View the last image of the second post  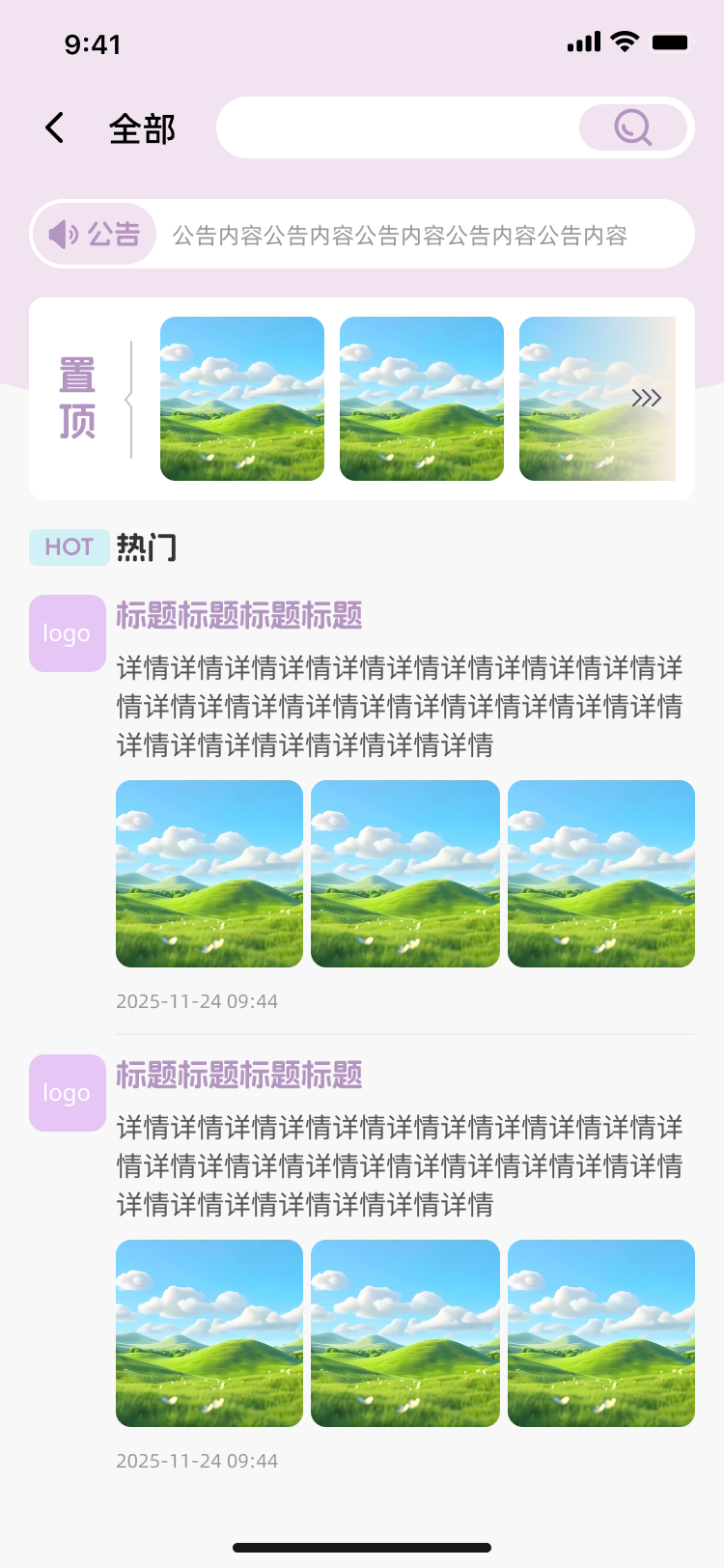[x=601, y=1333]
